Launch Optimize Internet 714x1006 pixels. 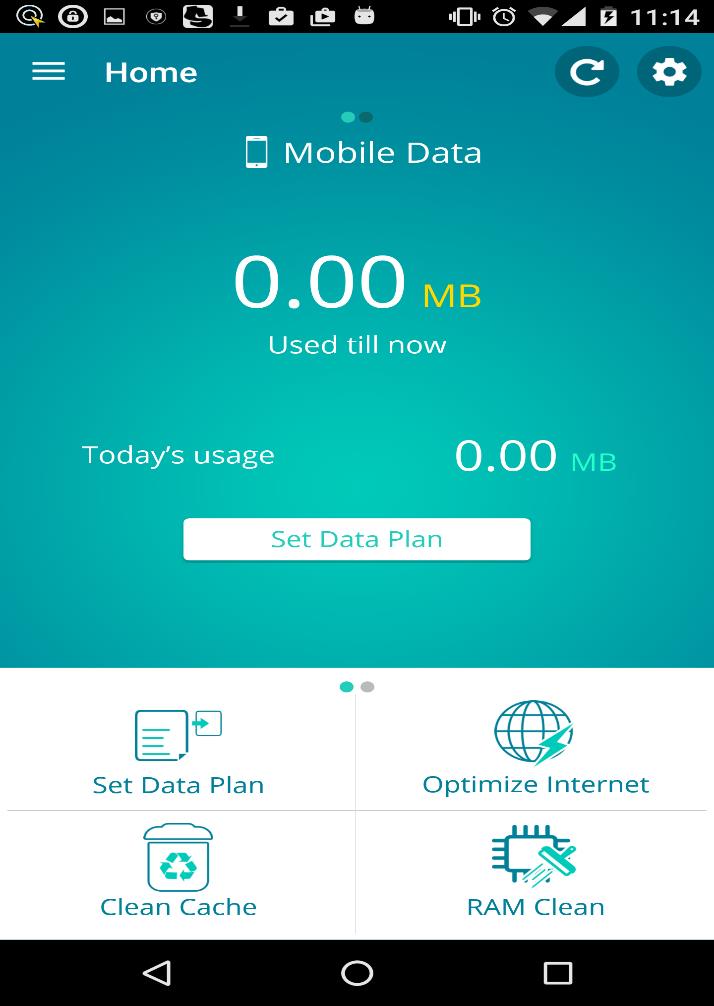point(535,748)
